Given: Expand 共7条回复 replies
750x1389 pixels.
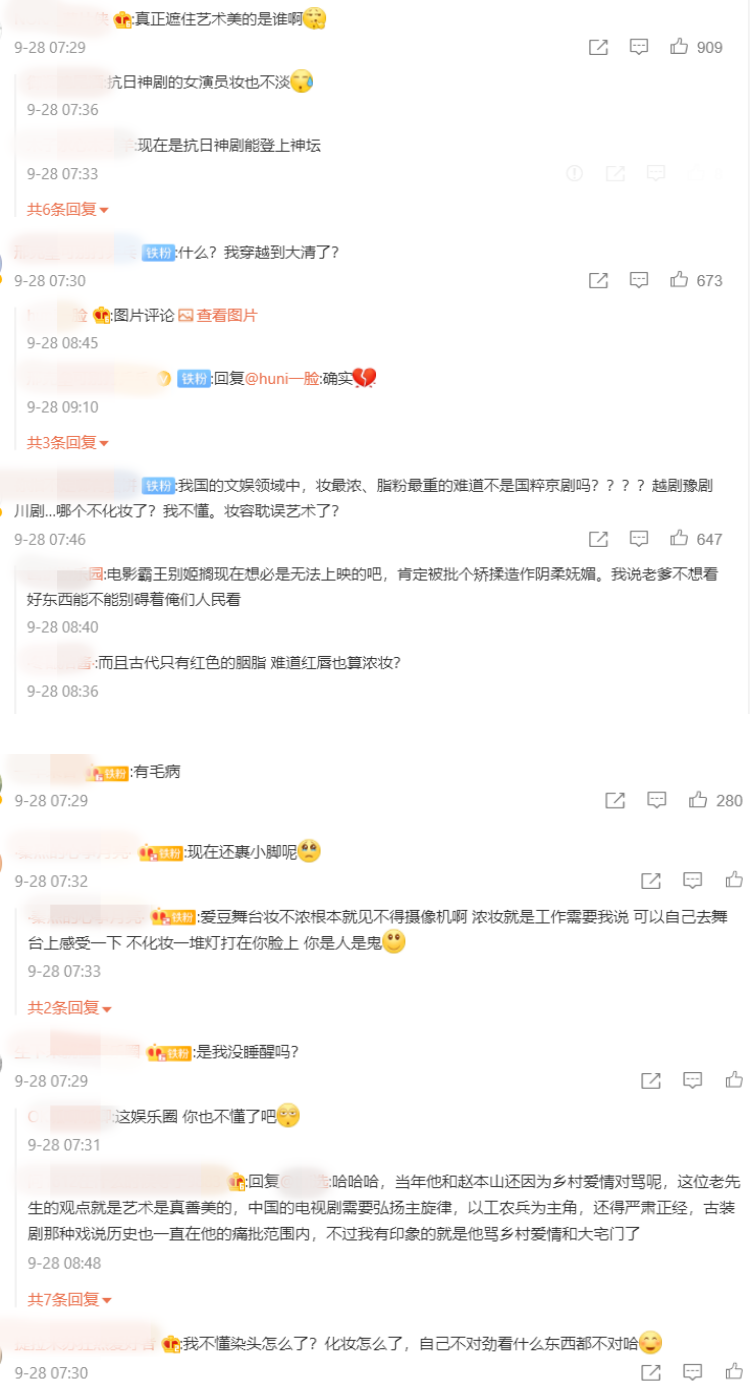Looking at the screenshot, I should click(x=67, y=1299).
